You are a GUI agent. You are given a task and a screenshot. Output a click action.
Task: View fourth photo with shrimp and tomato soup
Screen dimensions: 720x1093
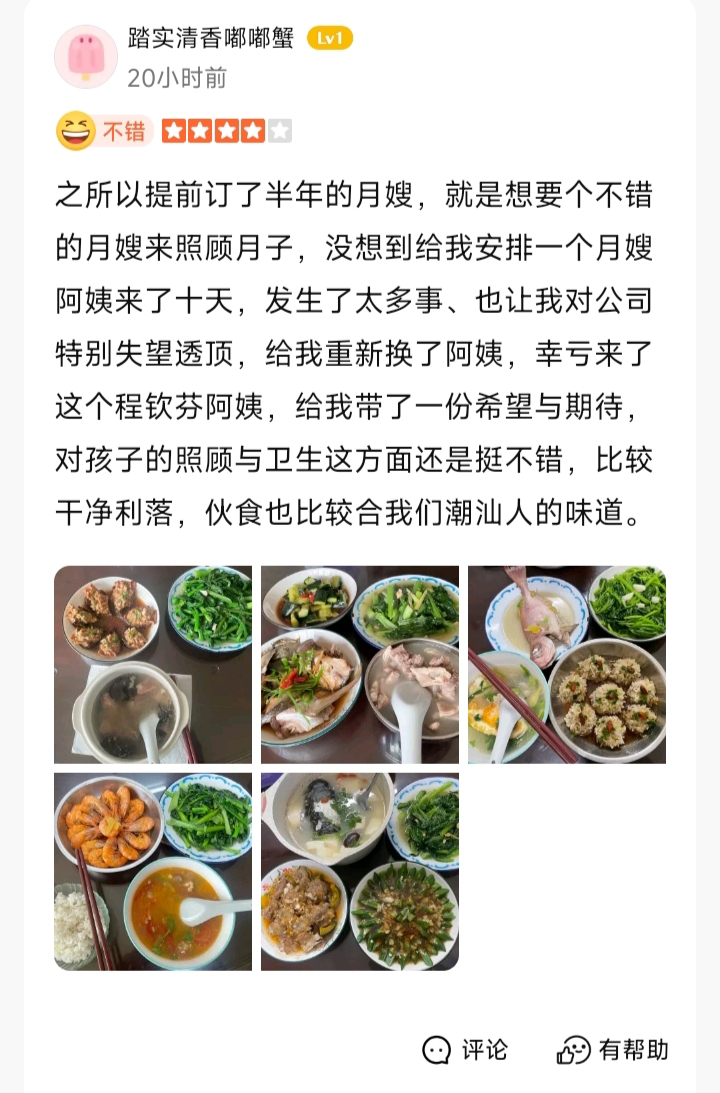coord(153,871)
